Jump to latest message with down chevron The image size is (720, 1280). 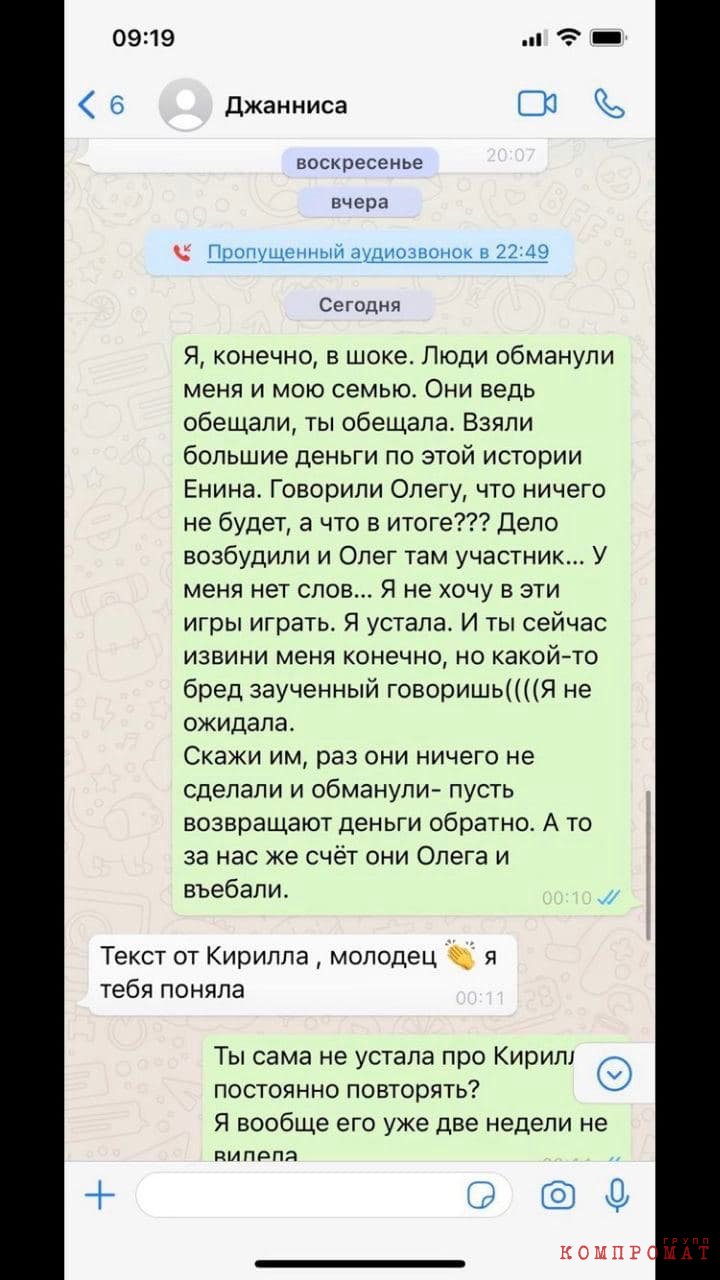(614, 1074)
